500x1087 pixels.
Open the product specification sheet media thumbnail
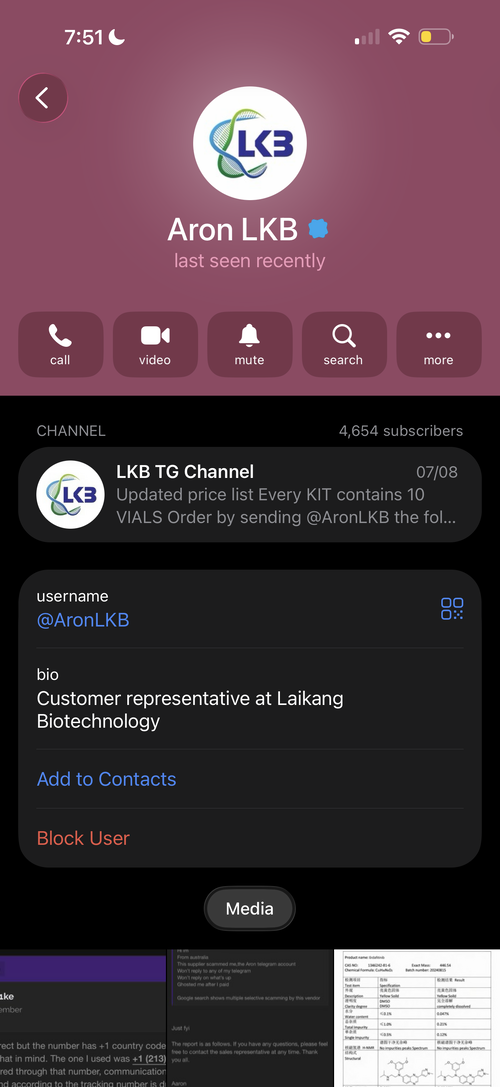[417, 1018]
